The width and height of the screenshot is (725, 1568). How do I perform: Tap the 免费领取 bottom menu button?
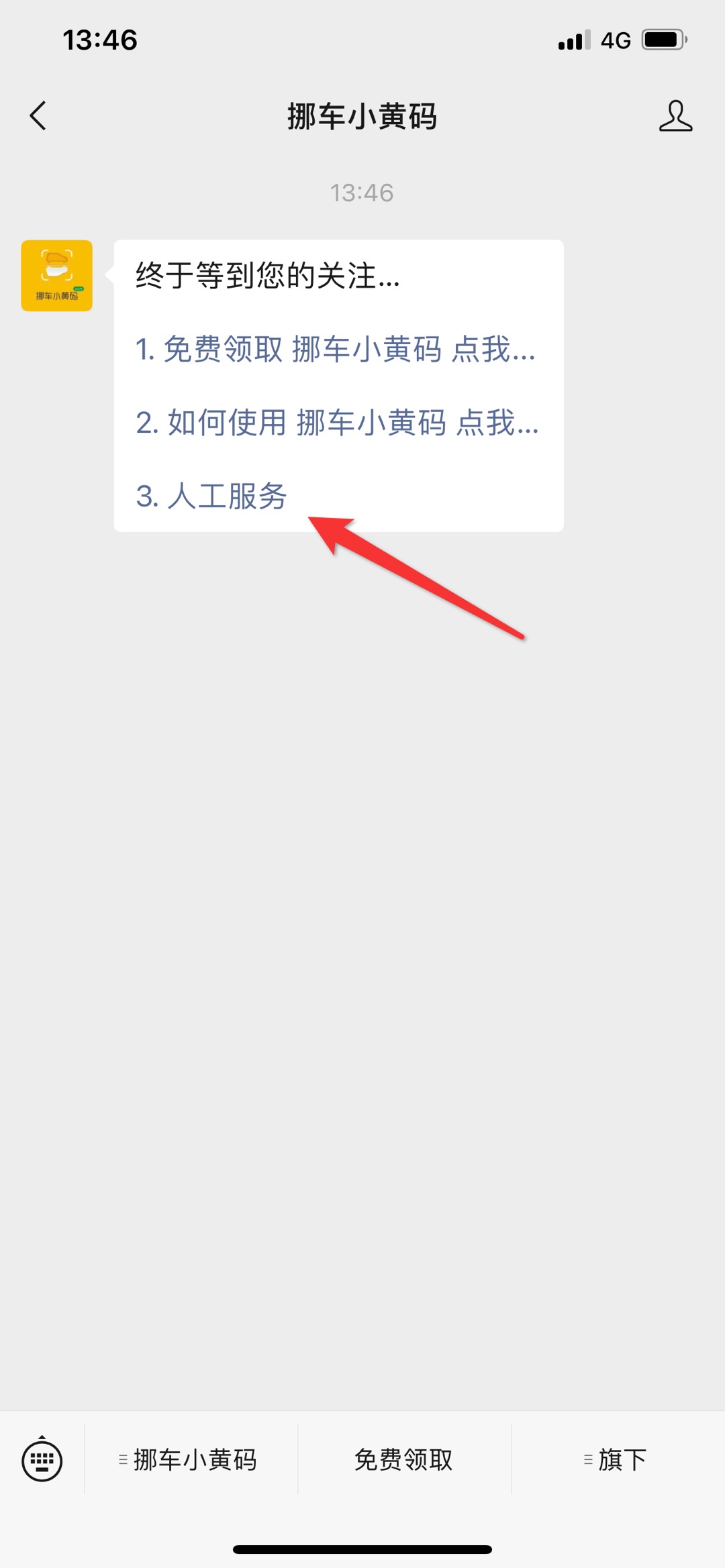point(404,1460)
